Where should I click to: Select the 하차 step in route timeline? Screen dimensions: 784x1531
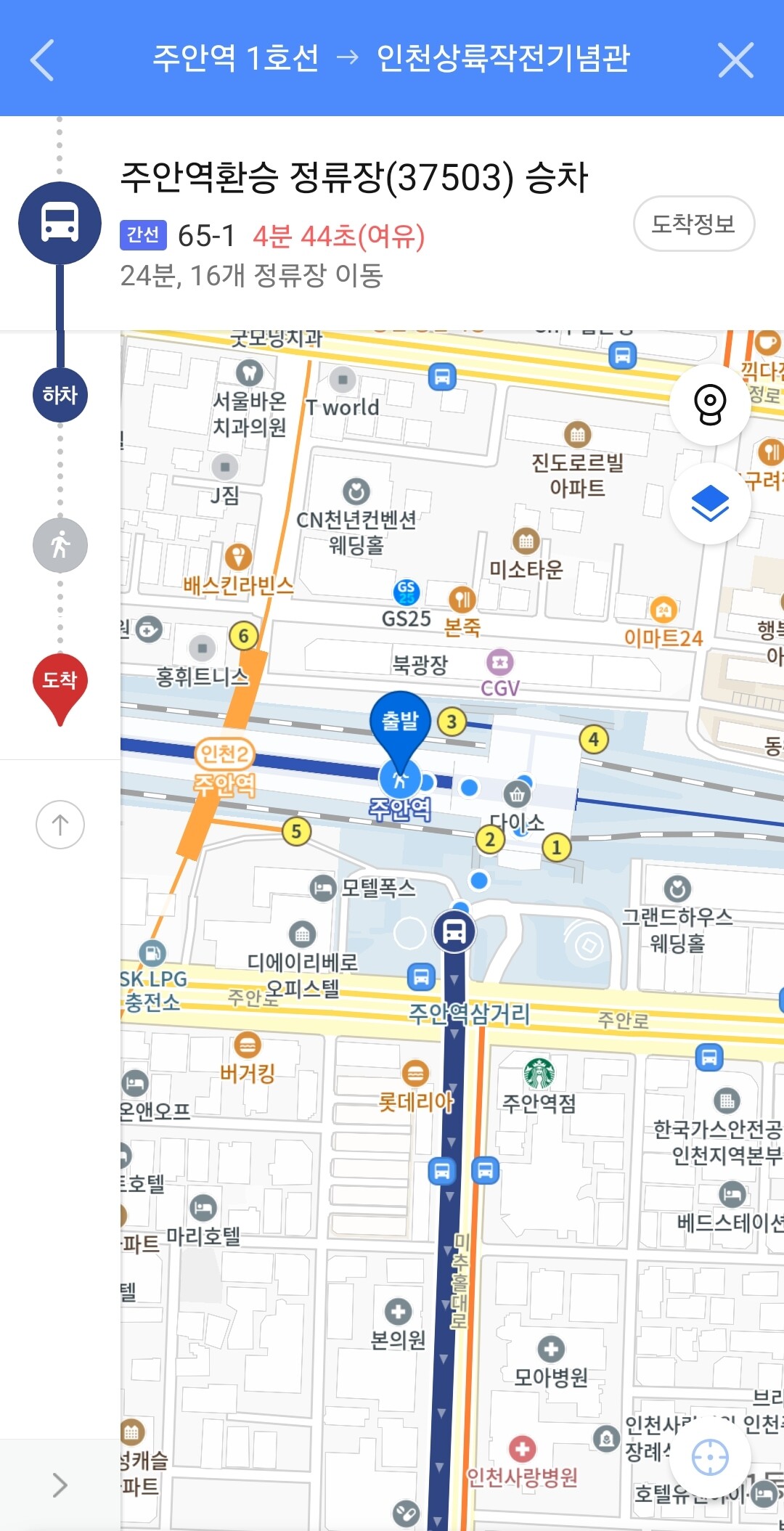(x=60, y=395)
